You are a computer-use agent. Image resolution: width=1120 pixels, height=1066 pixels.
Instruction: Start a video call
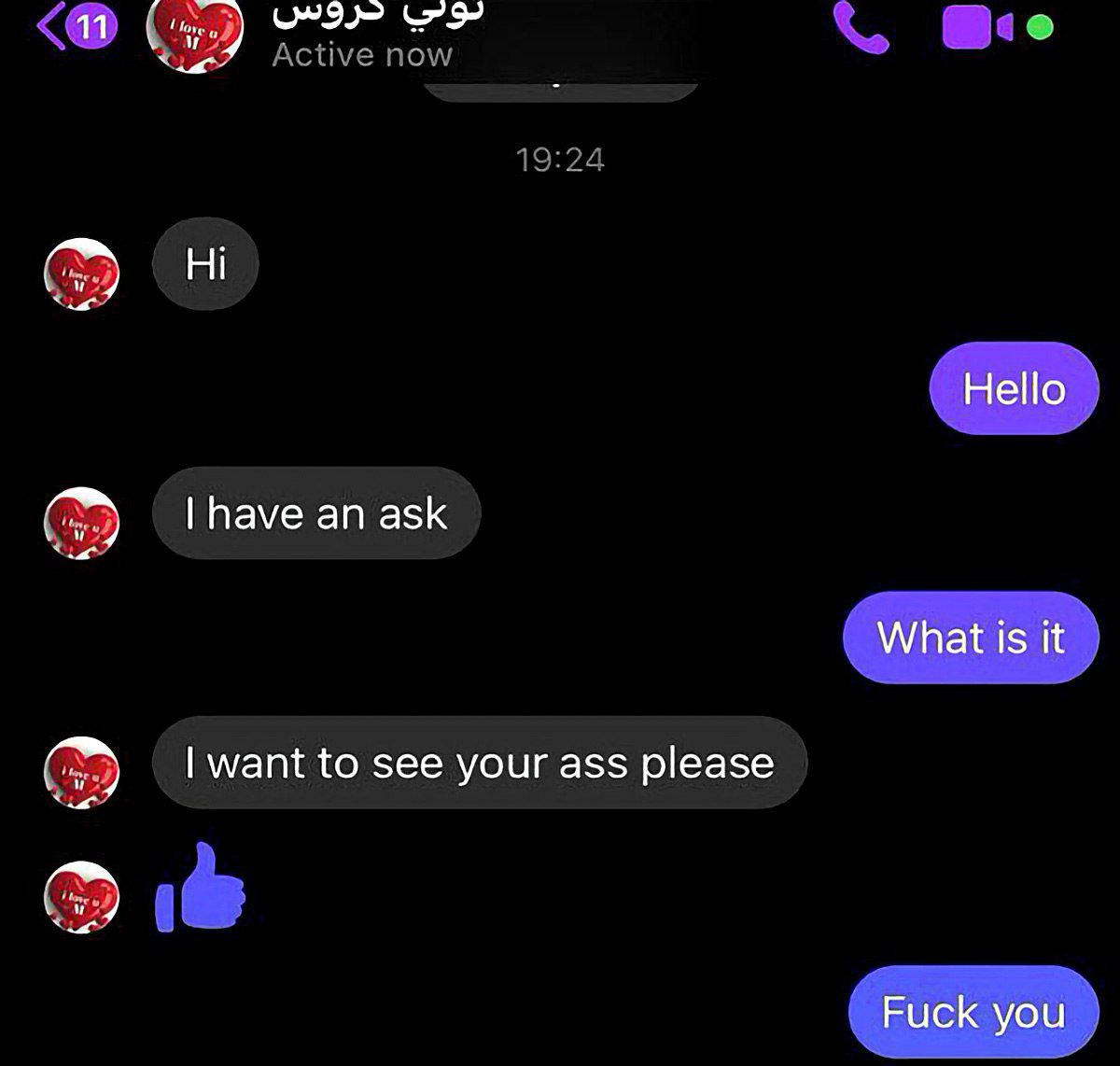[976, 28]
